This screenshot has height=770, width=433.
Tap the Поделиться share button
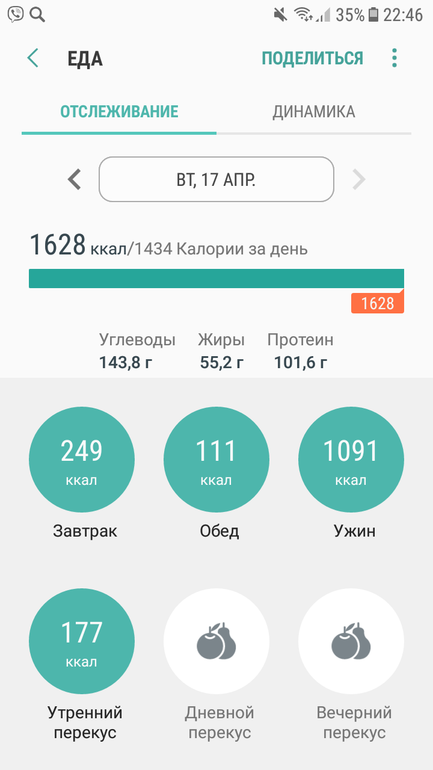[x=312, y=58]
